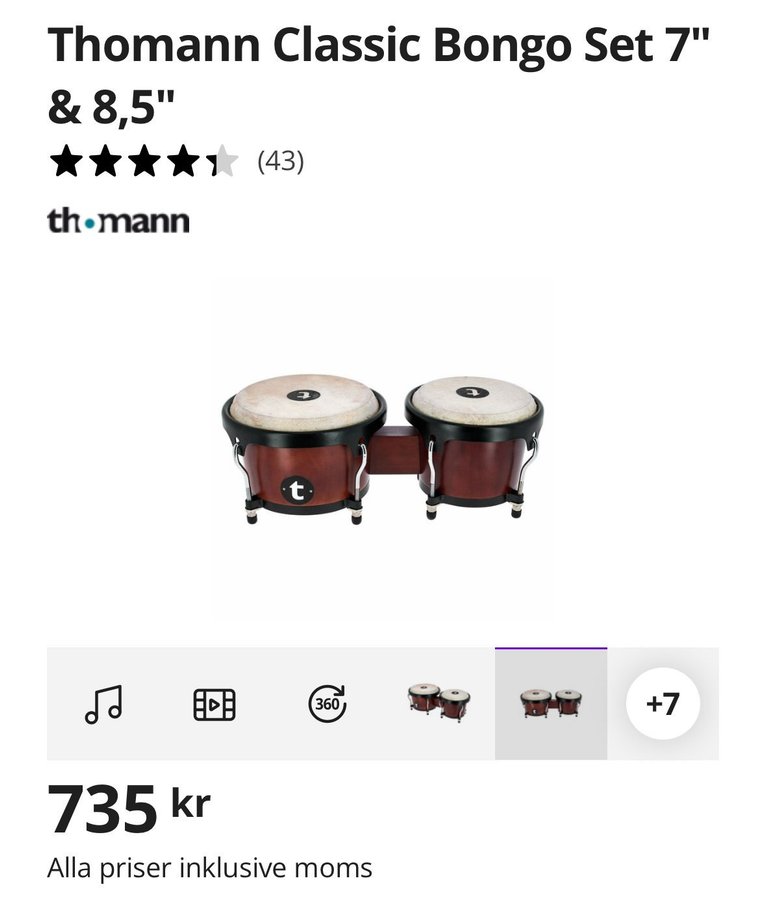Open the 360 degree view

[327, 704]
